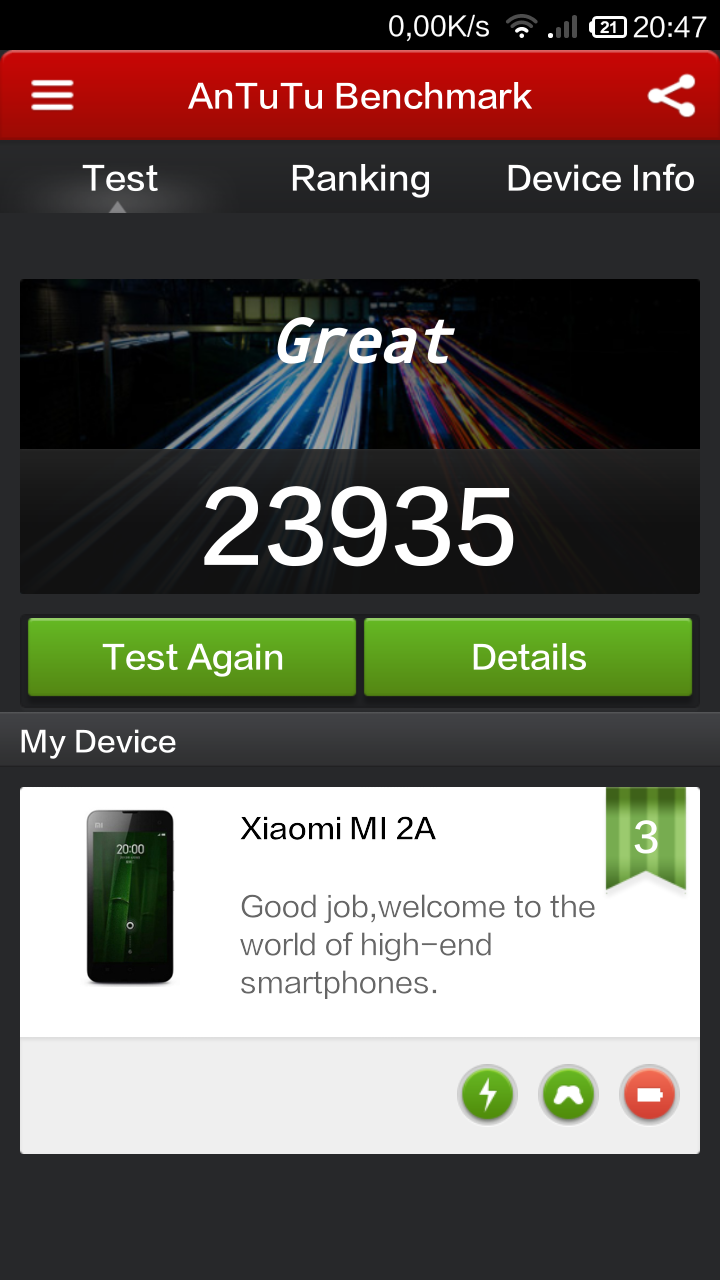Switch to the Ranking tab
Screen dimensions: 720x1280
point(360,178)
